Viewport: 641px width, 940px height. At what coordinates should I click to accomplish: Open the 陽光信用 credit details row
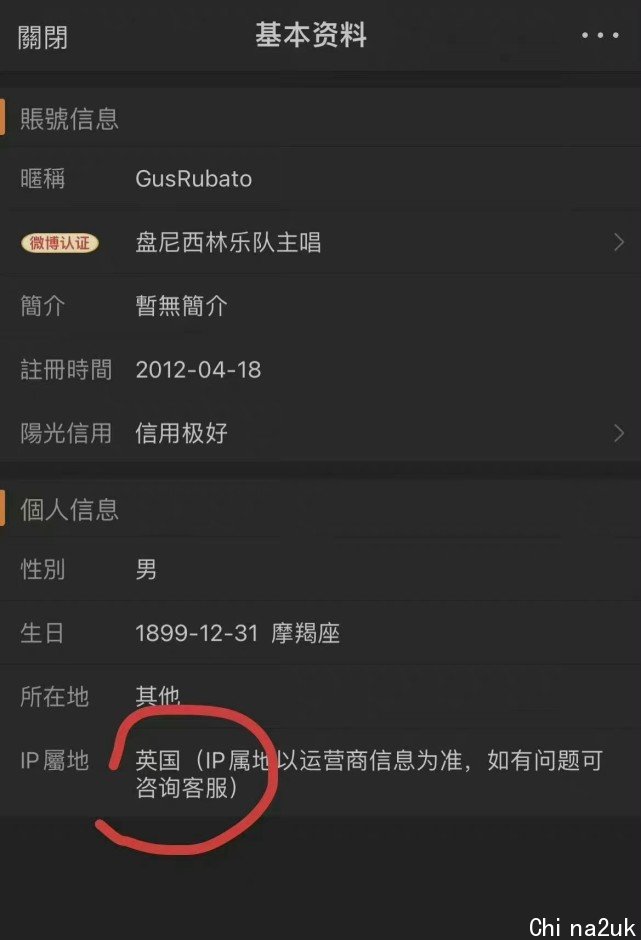click(320, 433)
